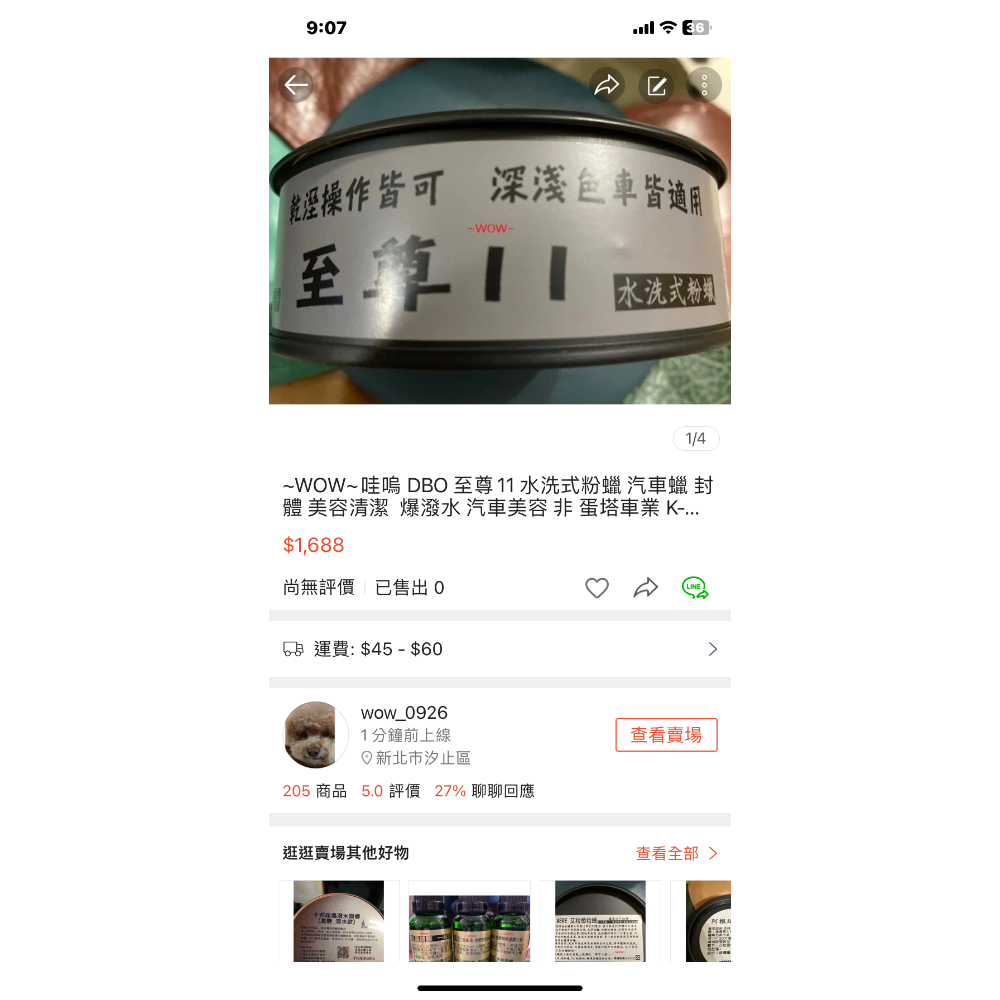Open seller wow_0926 profile picture
This screenshot has height=1000, width=1000.
[316, 734]
